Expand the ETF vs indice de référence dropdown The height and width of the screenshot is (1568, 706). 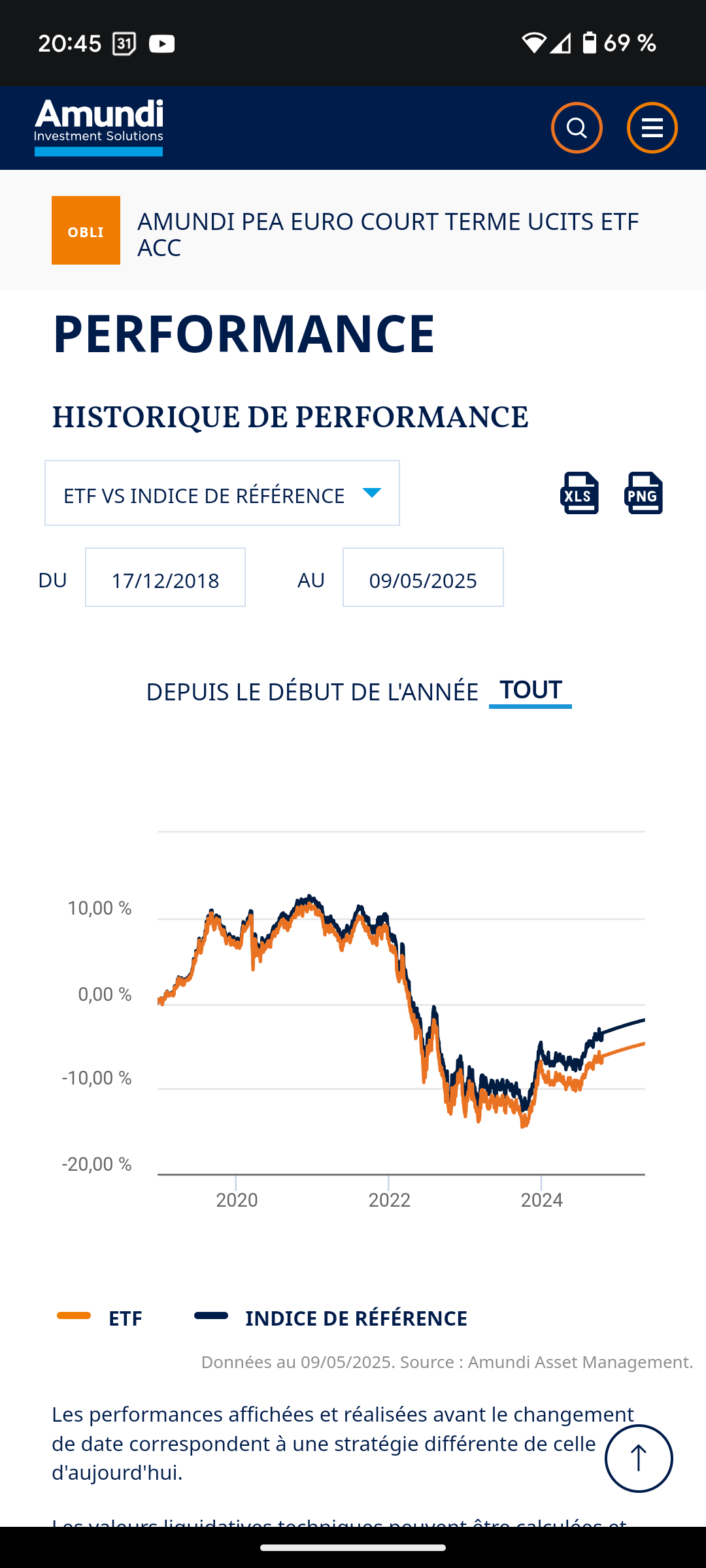[x=222, y=493]
